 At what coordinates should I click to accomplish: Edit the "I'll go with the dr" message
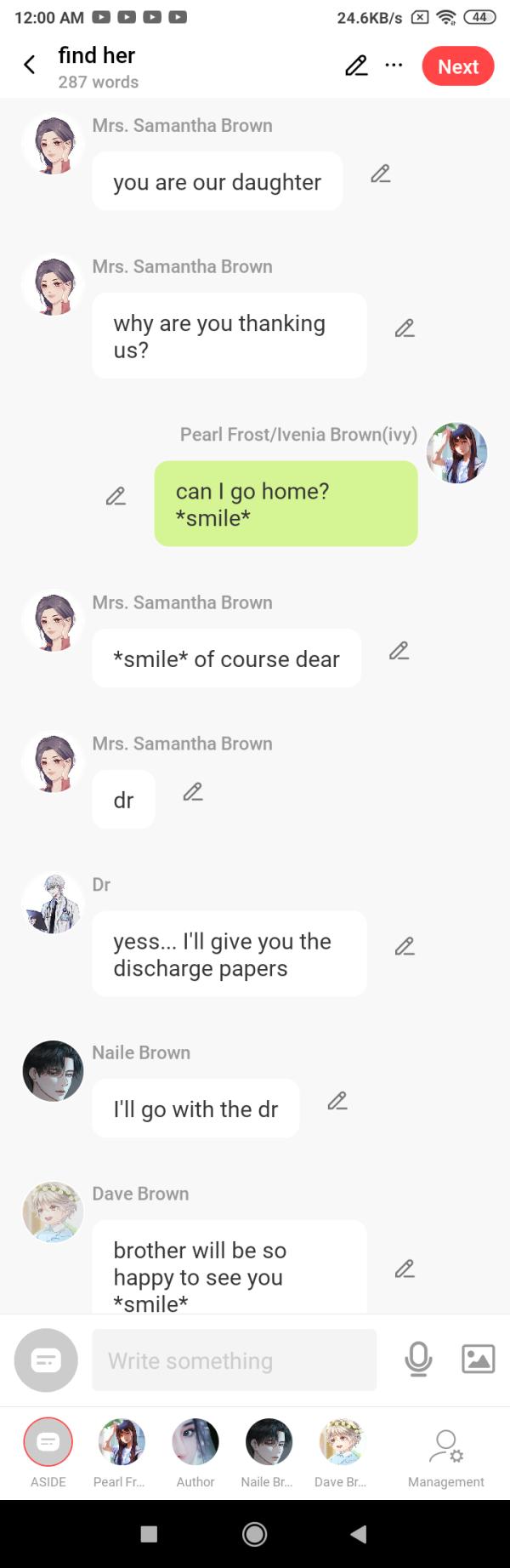pyautogui.click(x=337, y=1101)
